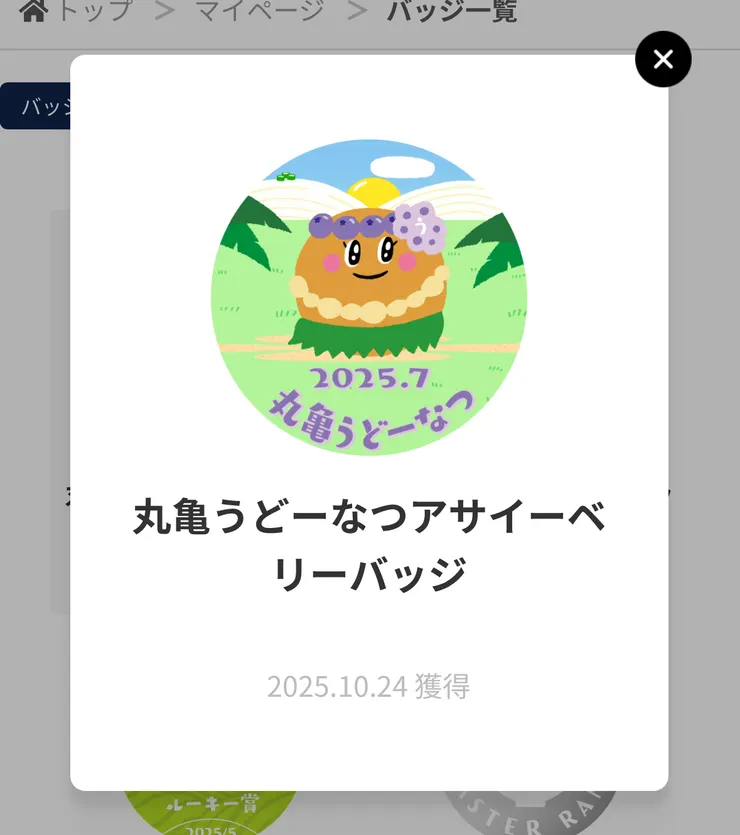Click the 2025.10.24 獲得 date text
Image resolution: width=740 pixels, height=835 pixels.
tap(368, 687)
